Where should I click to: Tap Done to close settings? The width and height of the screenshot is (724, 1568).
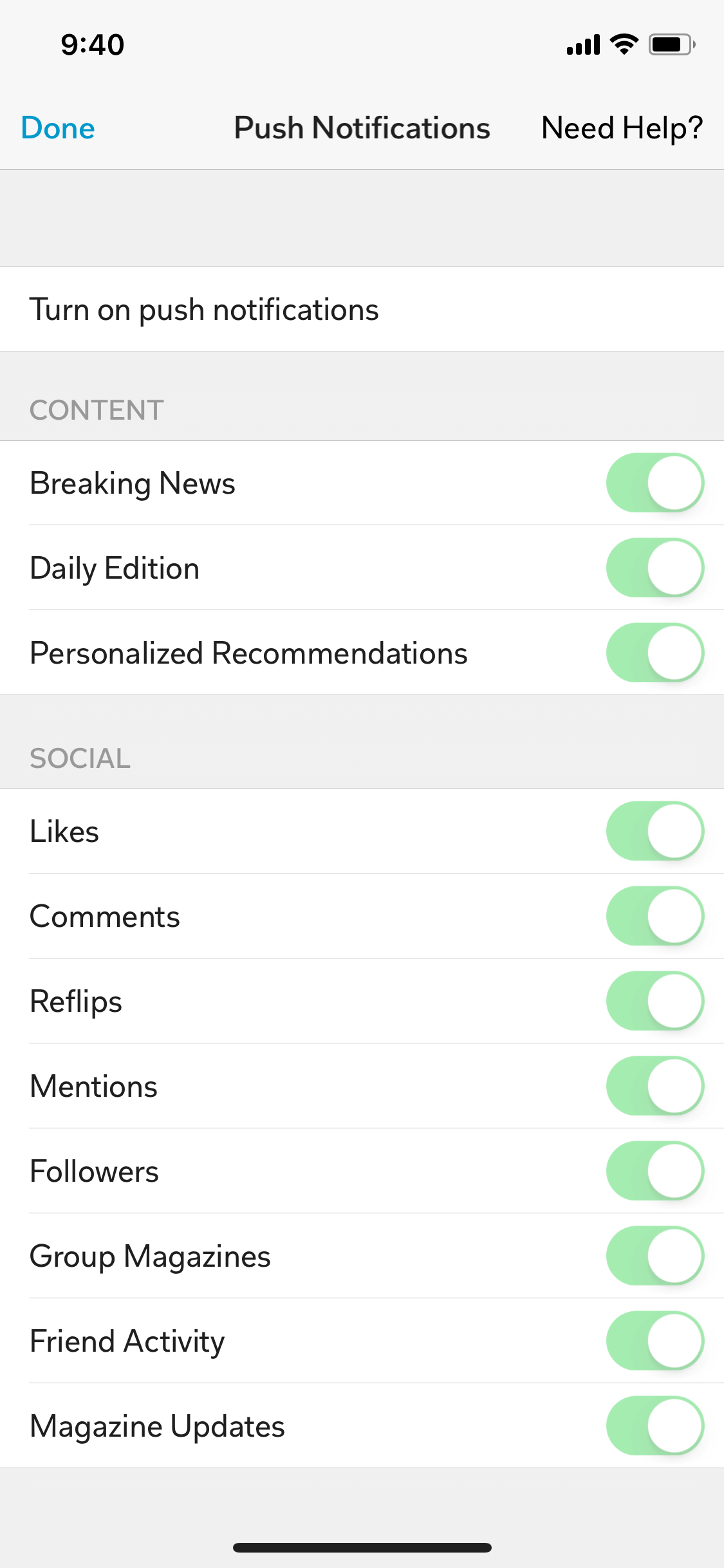pos(58,128)
